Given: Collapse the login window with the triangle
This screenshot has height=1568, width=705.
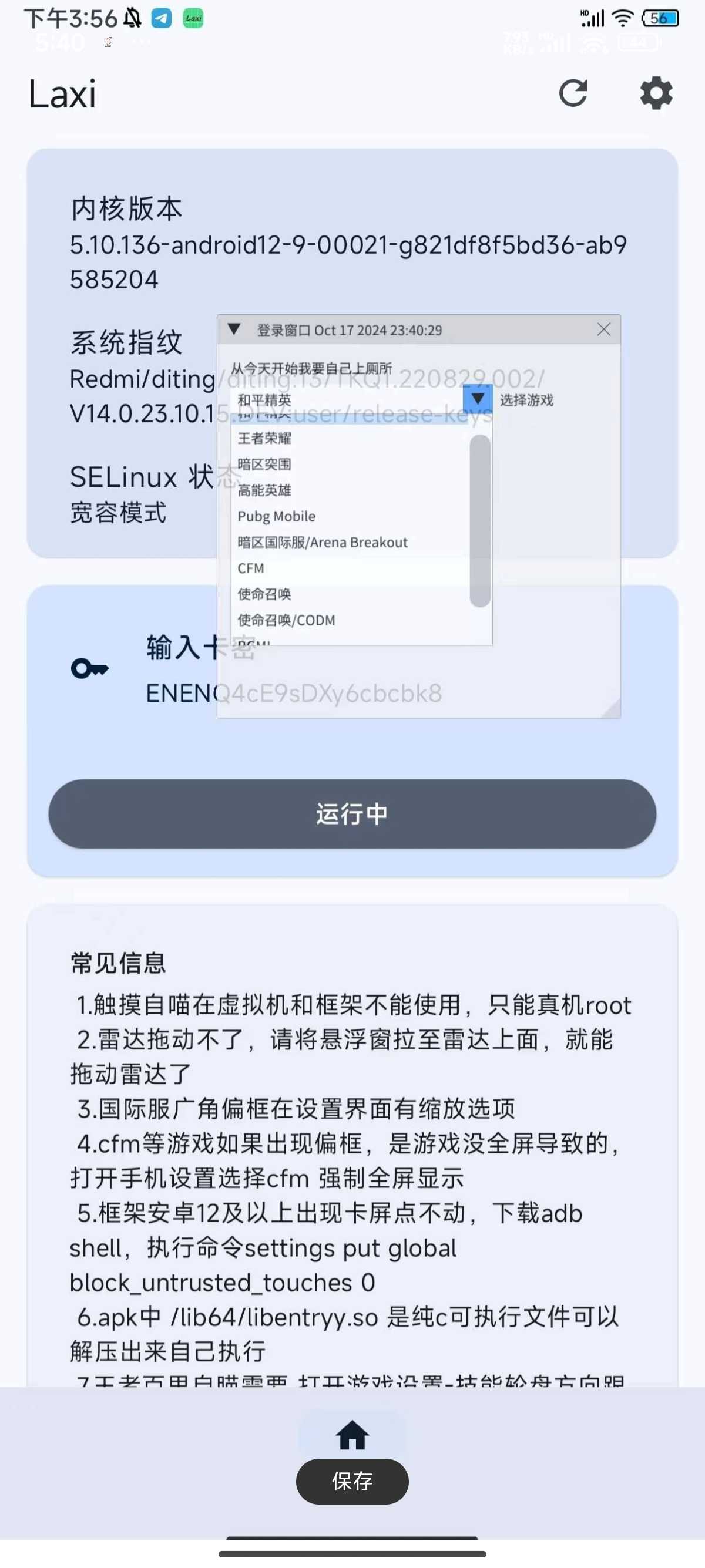Looking at the screenshot, I should (234, 329).
